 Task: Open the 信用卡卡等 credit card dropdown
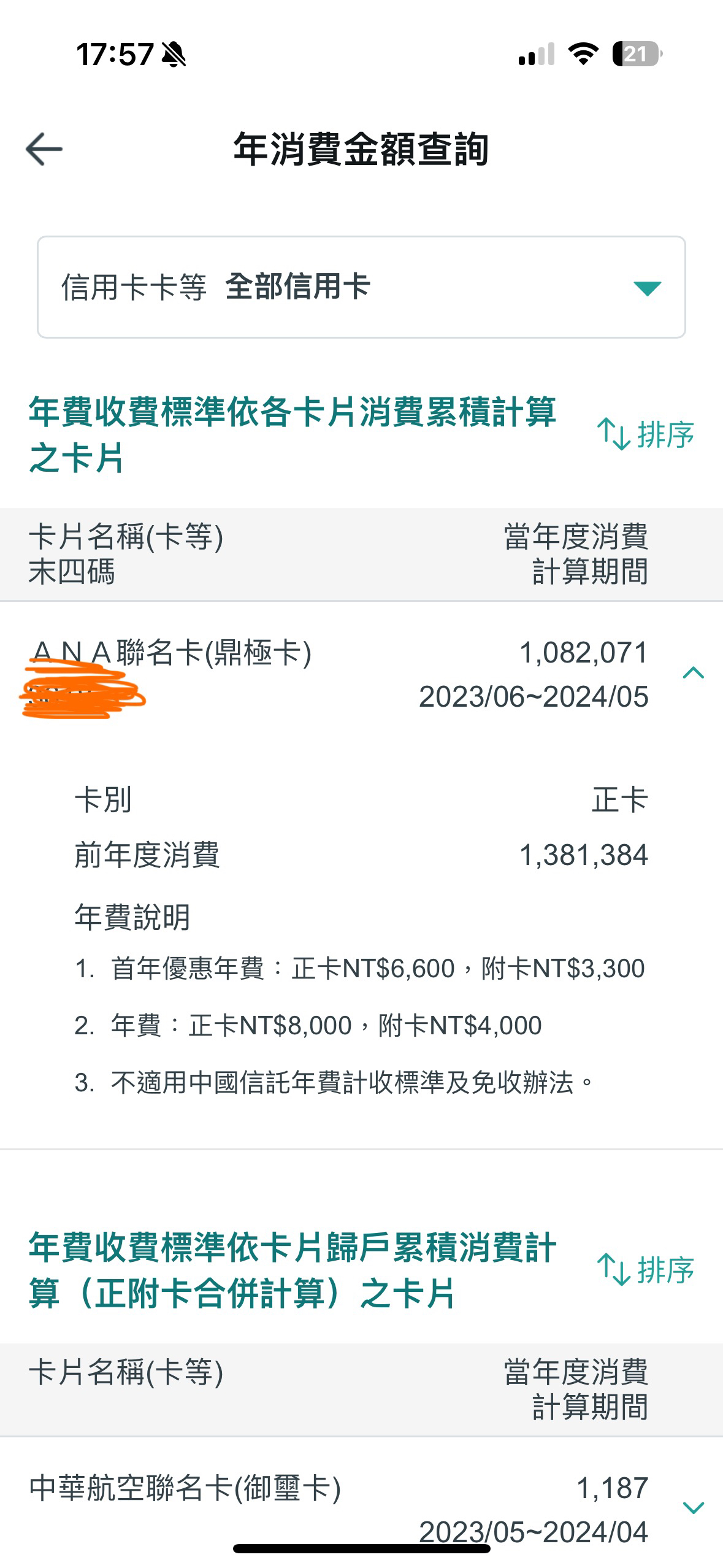[x=361, y=287]
